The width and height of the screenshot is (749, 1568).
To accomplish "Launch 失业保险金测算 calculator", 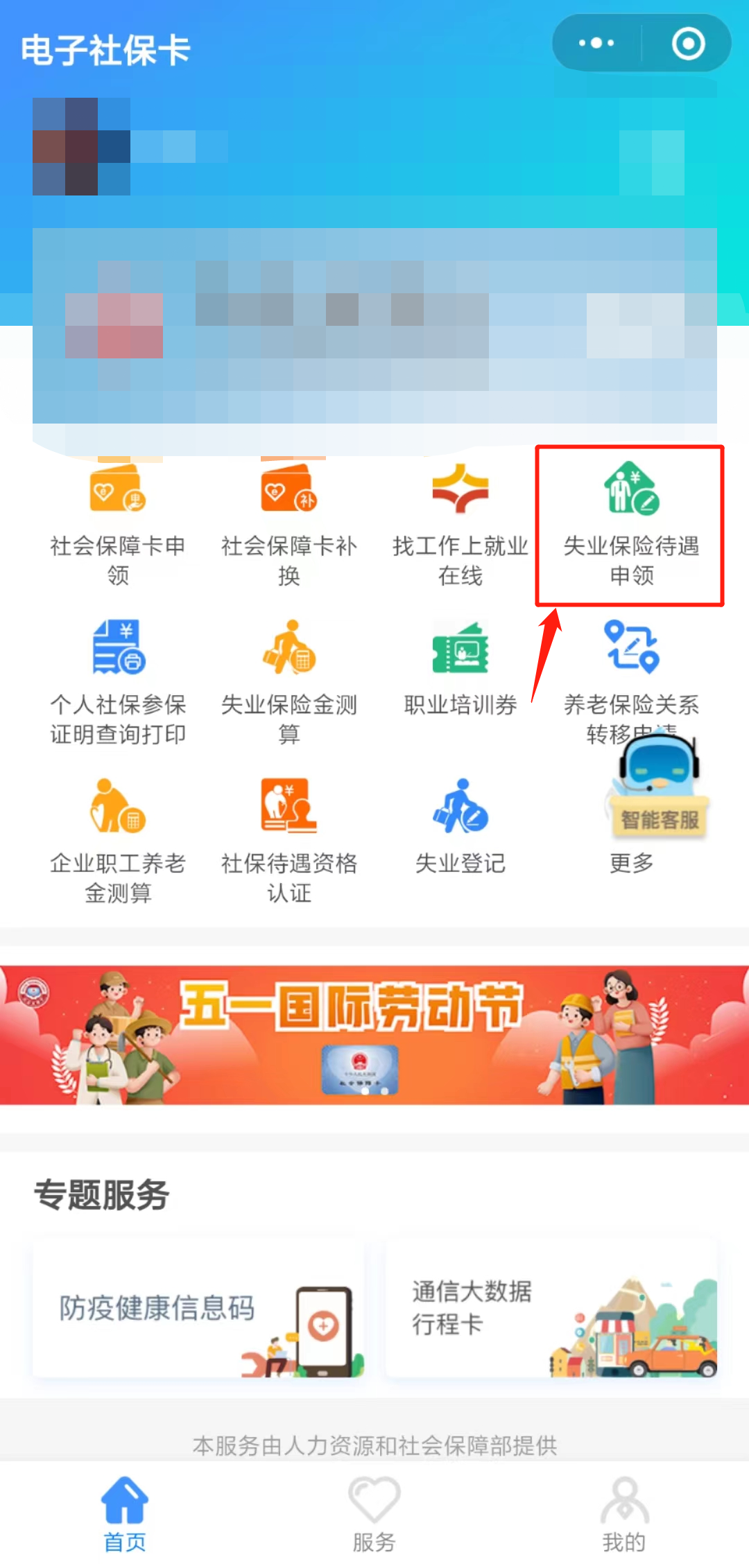I will [x=289, y=683].
